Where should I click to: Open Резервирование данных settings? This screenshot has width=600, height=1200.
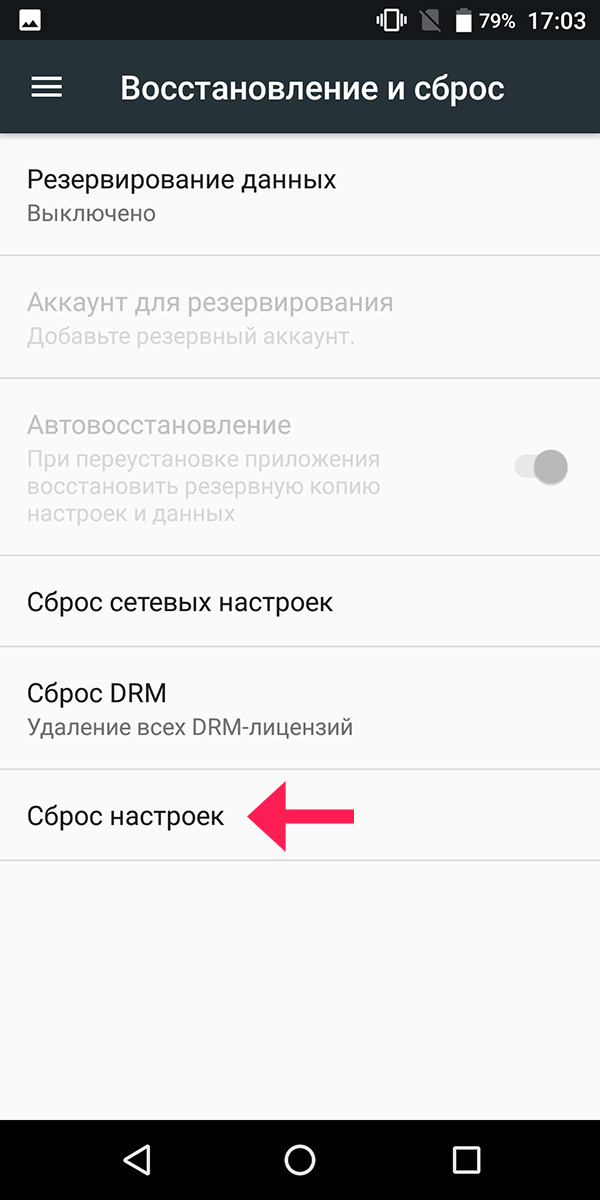[300, 195]
